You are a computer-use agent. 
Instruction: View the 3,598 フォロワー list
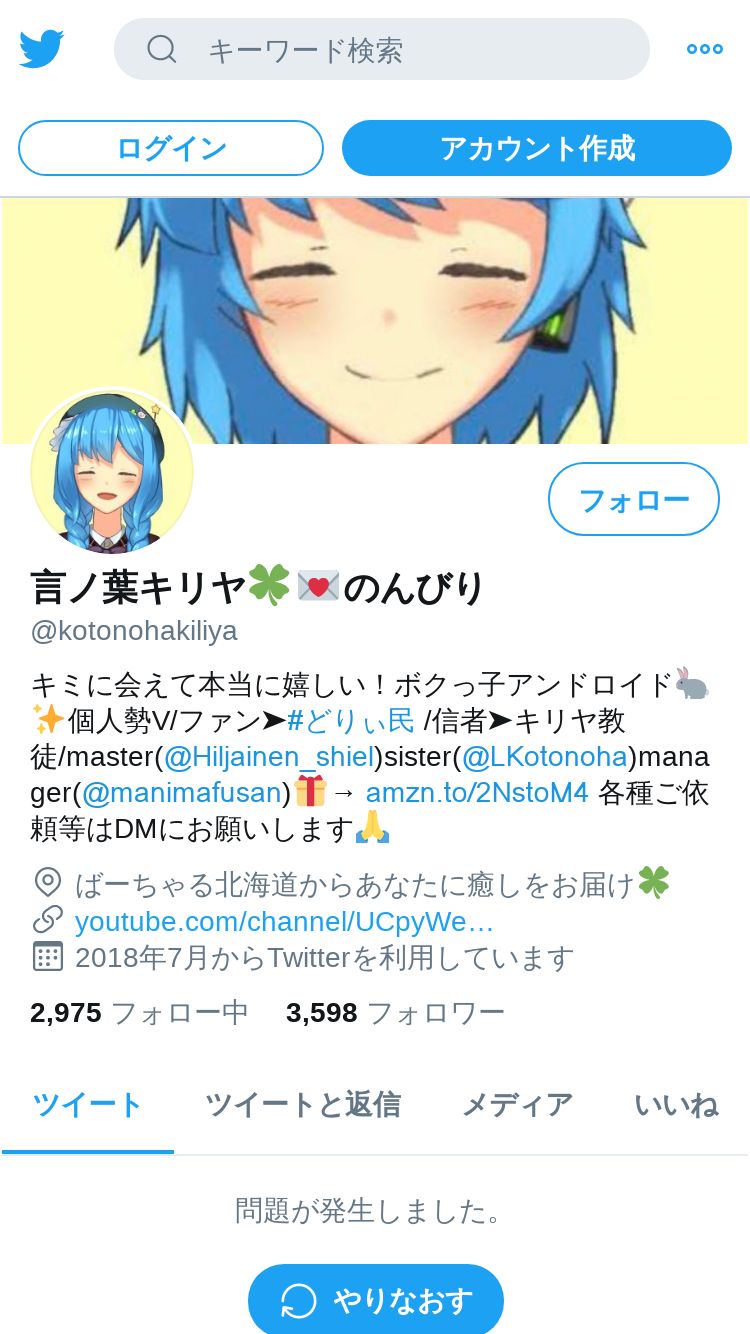tap(395, 1013)
